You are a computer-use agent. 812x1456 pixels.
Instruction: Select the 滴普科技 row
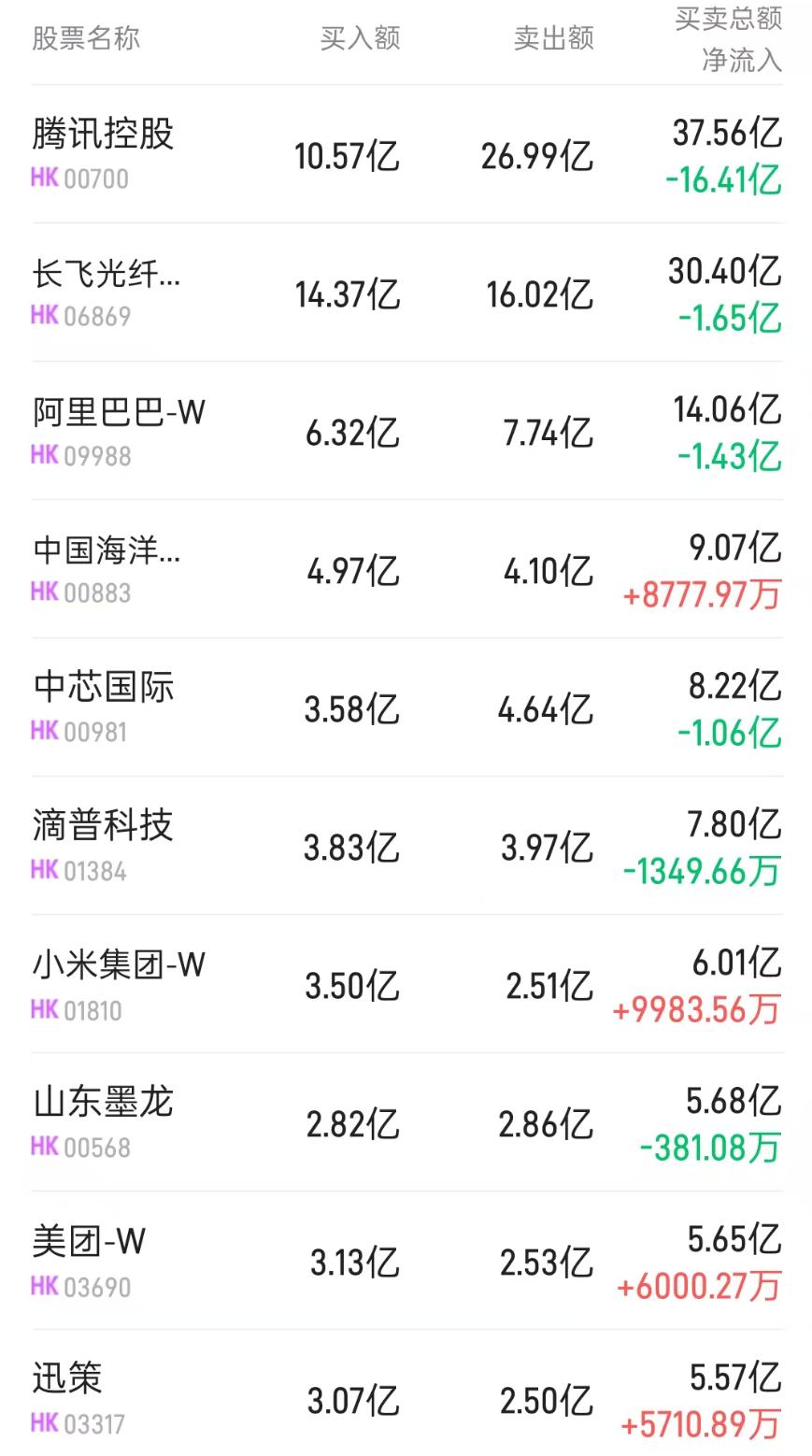(x=102, y=826)
